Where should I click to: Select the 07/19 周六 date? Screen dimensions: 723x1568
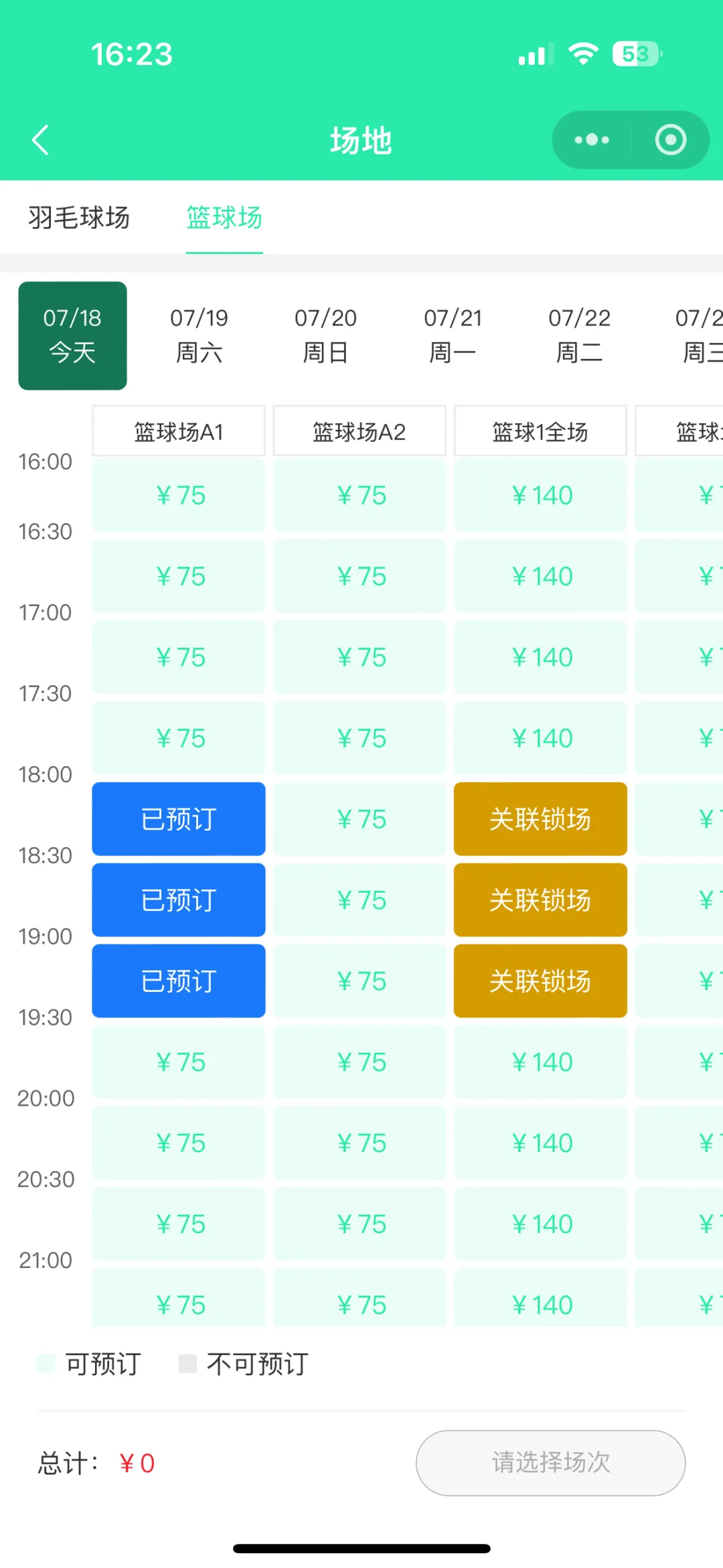point(199,336)
